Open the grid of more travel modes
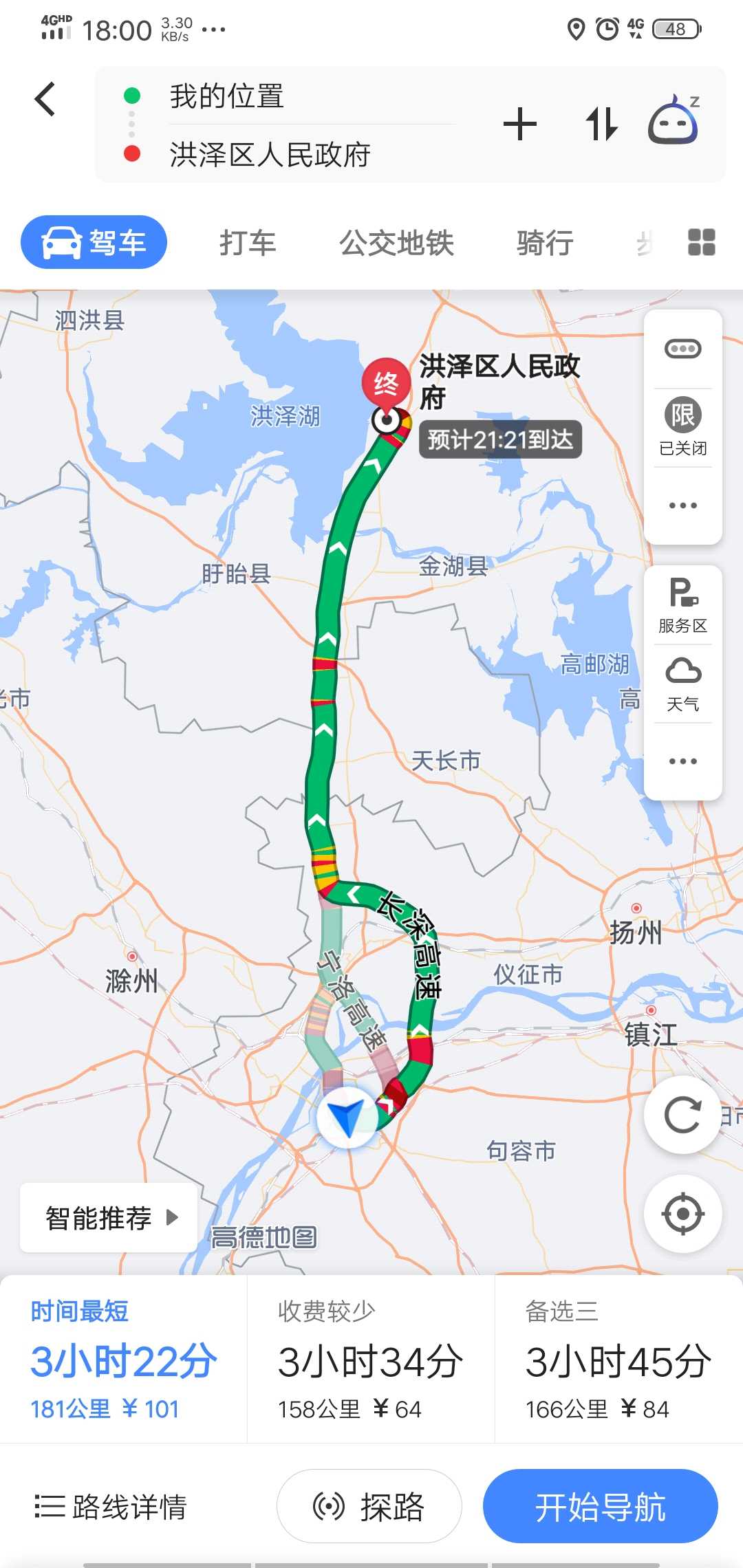The height and width of the screenshot is (1568, 743). click(702, 242)
